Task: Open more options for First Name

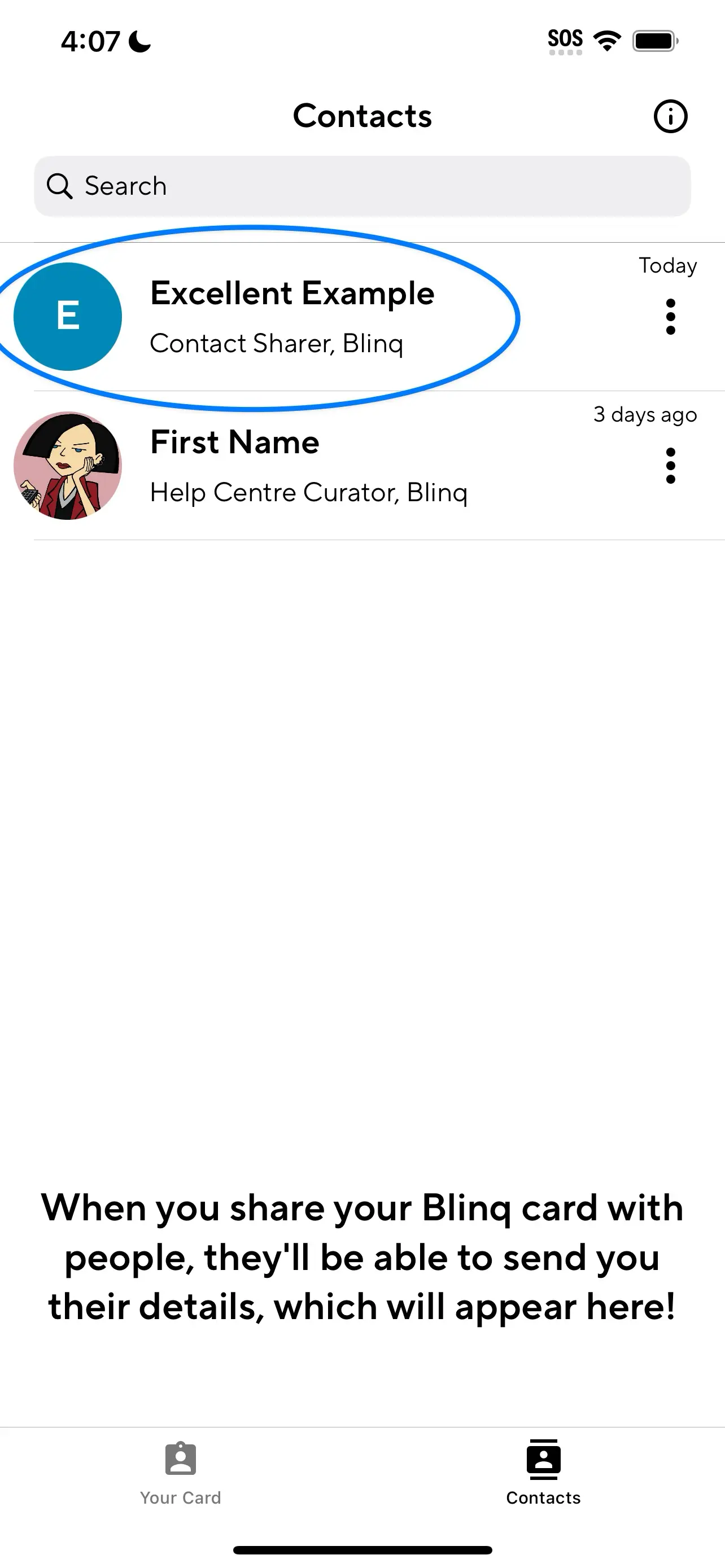Action: pos(670,466)
